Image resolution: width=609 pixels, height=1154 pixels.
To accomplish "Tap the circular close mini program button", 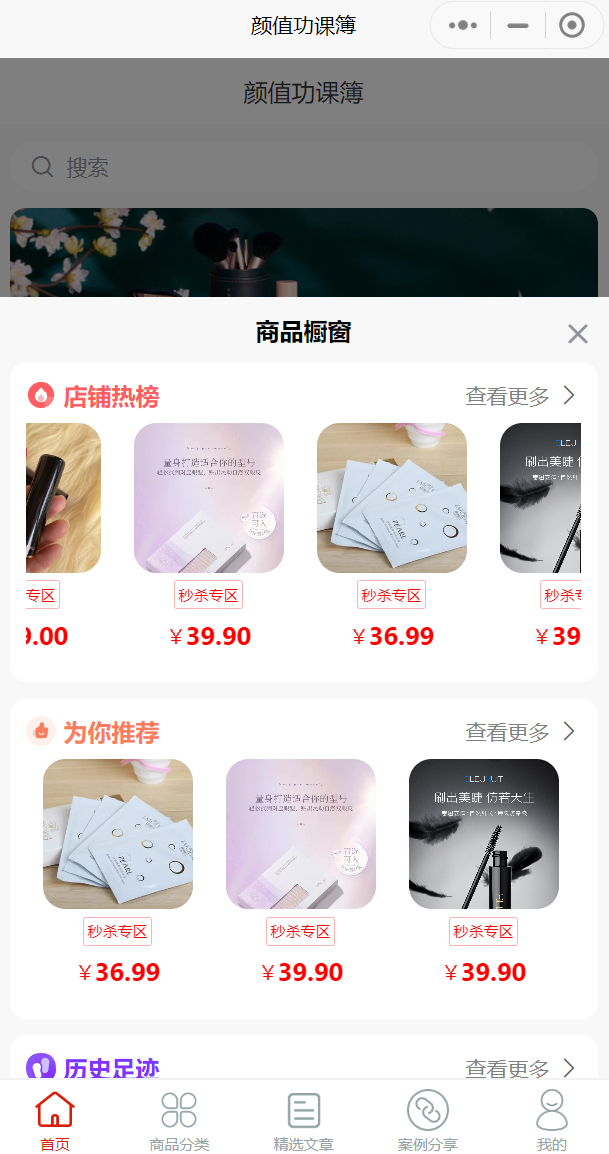I will pyautogui.click(x=571, y=25).
